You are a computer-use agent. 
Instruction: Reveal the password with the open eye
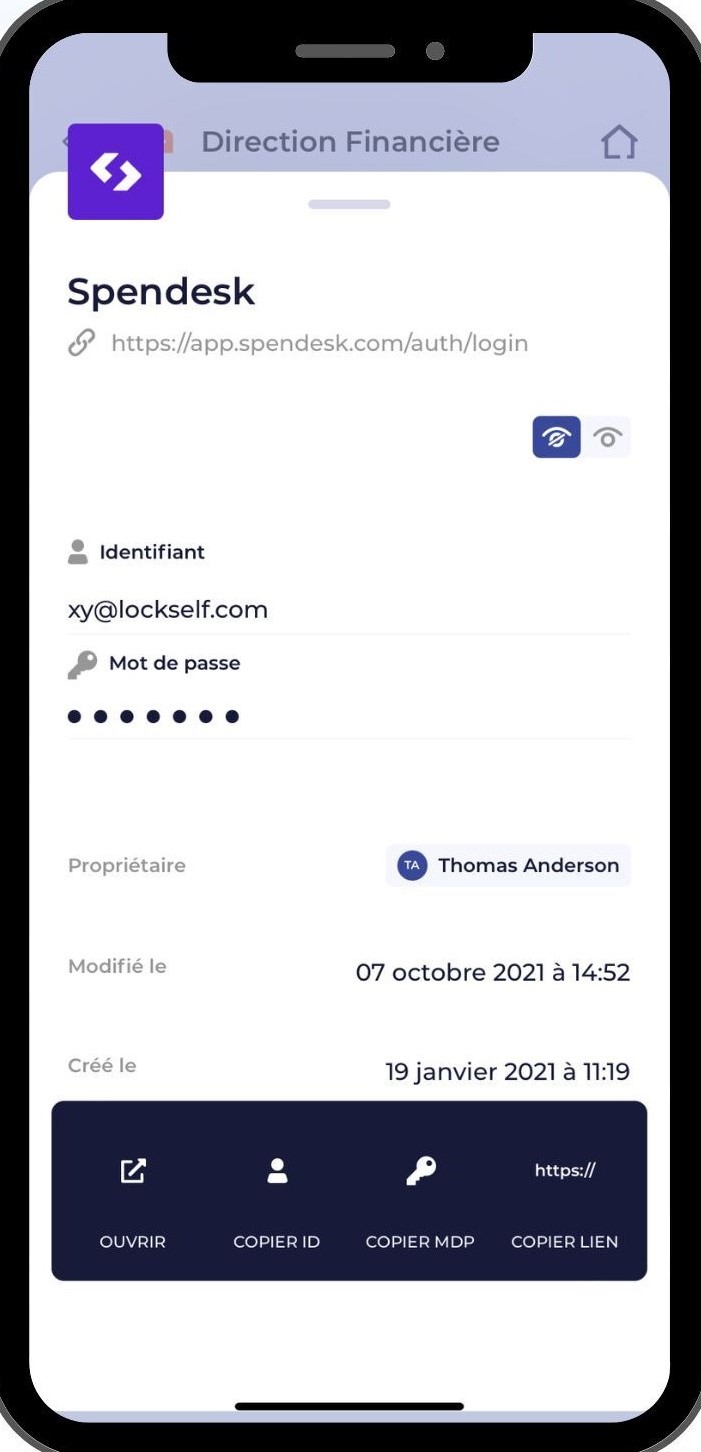point(607,438)
